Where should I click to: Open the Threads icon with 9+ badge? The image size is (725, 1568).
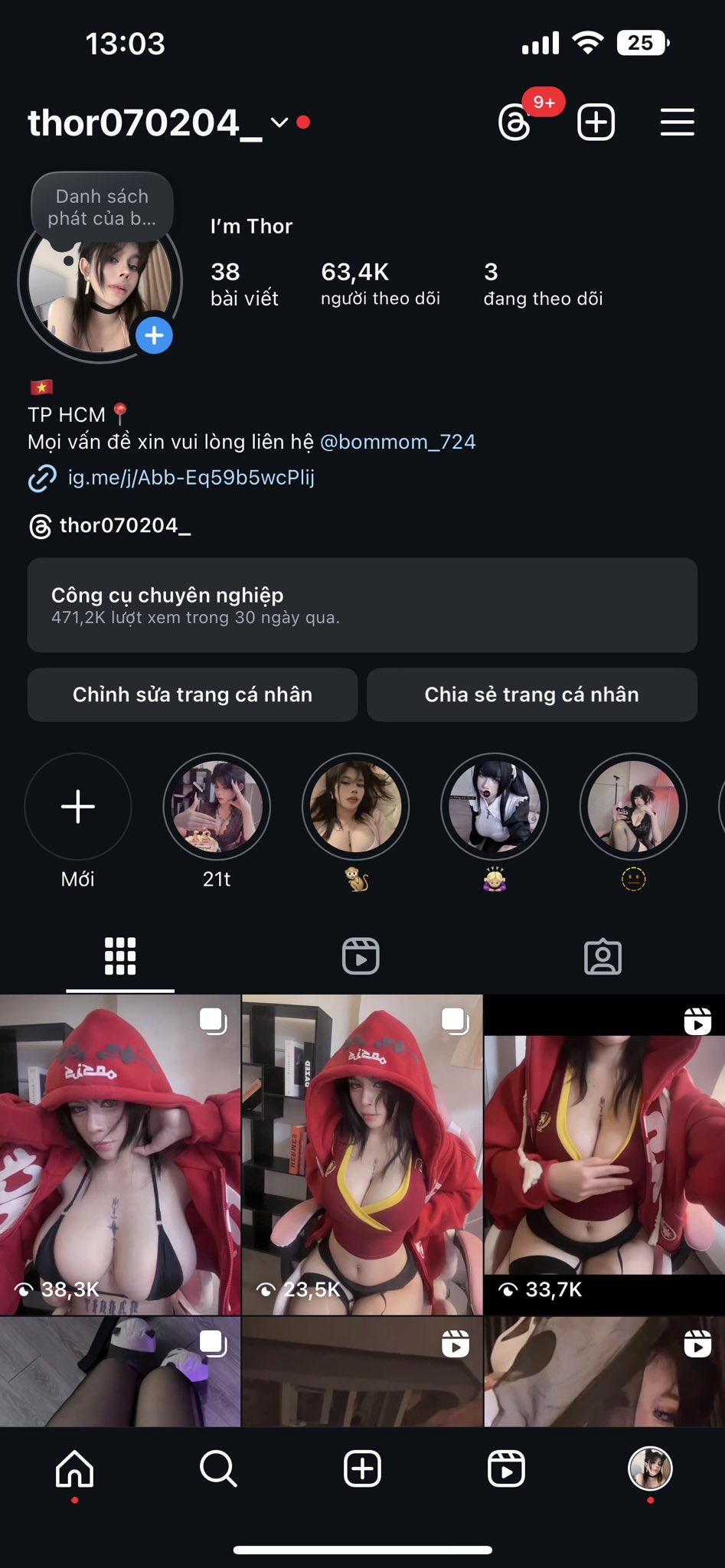pyautogui.click(x=515, y=122)
